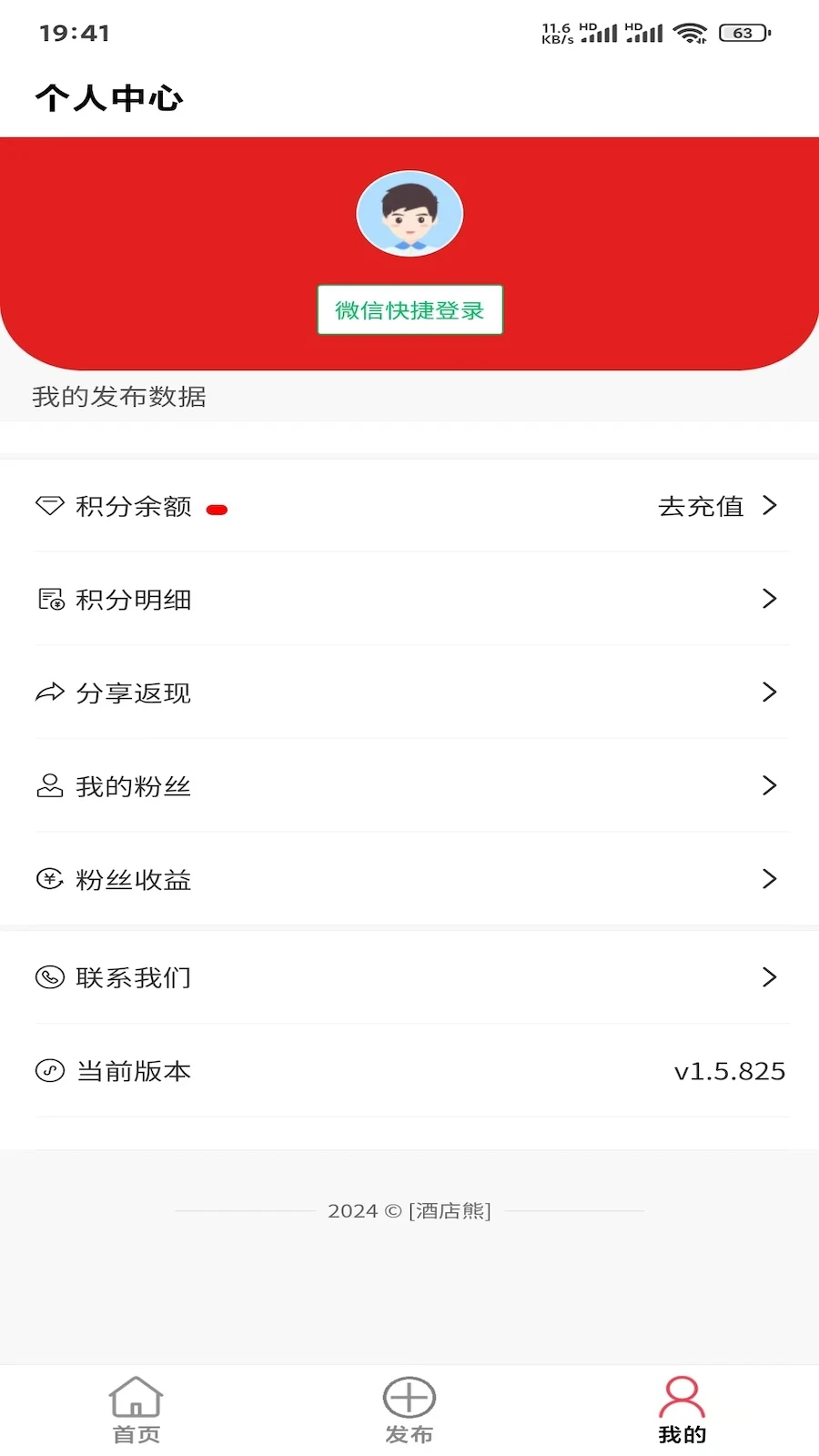
Task: Select the 粉丝收益 yen coin icon
Action: coord(50,879)
